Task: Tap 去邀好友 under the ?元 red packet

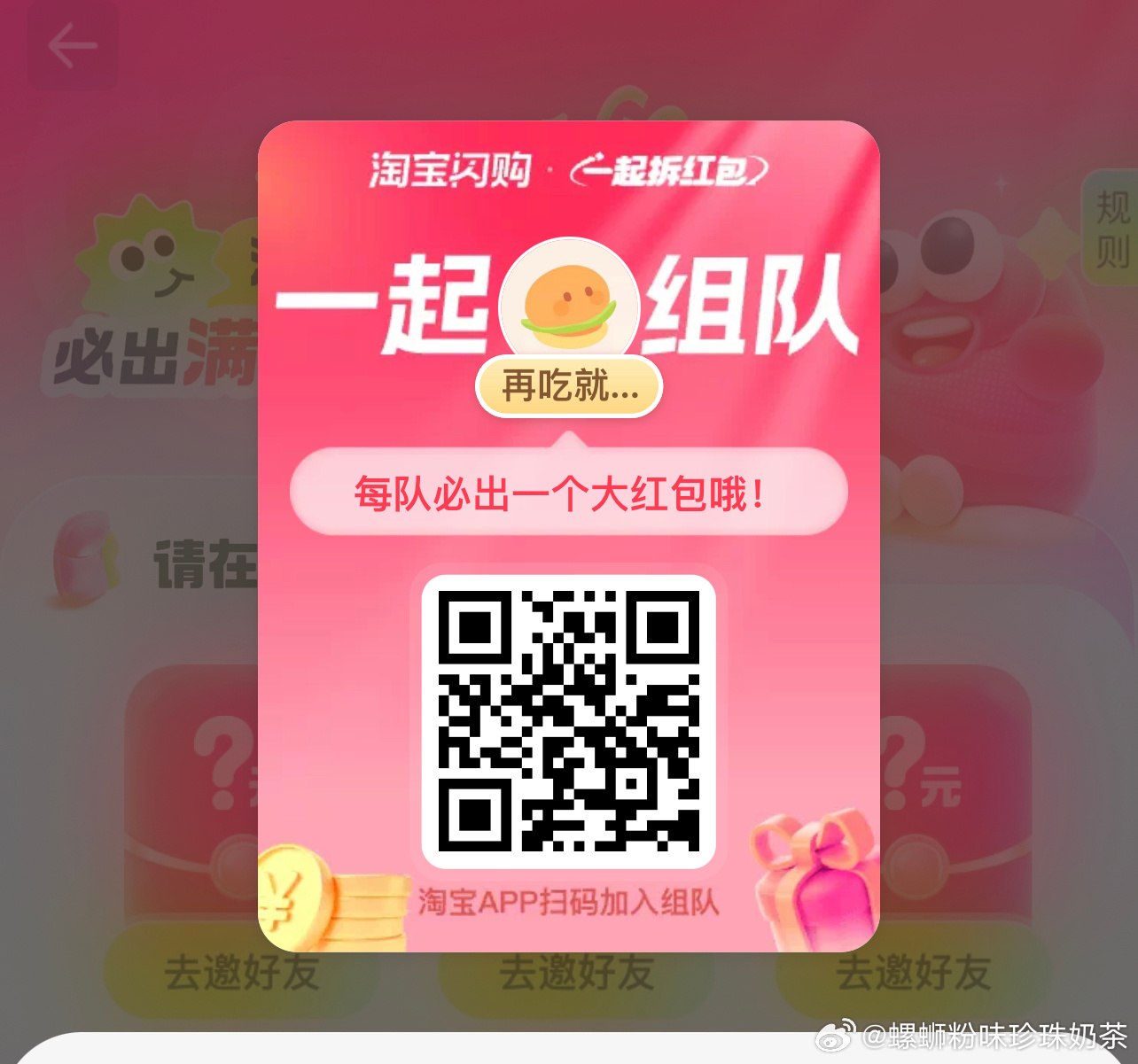Action: pos(913,972)
